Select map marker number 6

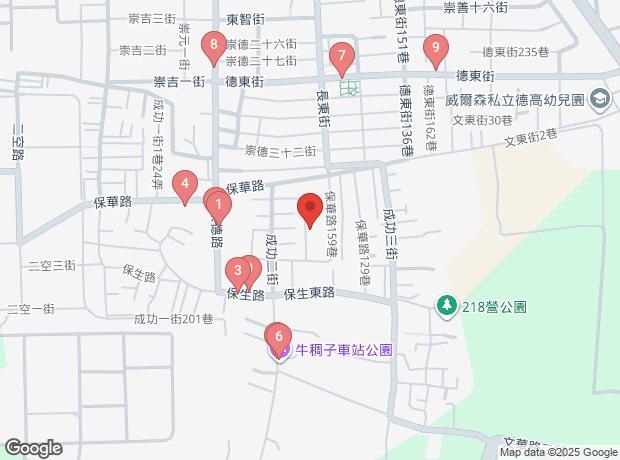pyautogui.click(x=279, y=339)
